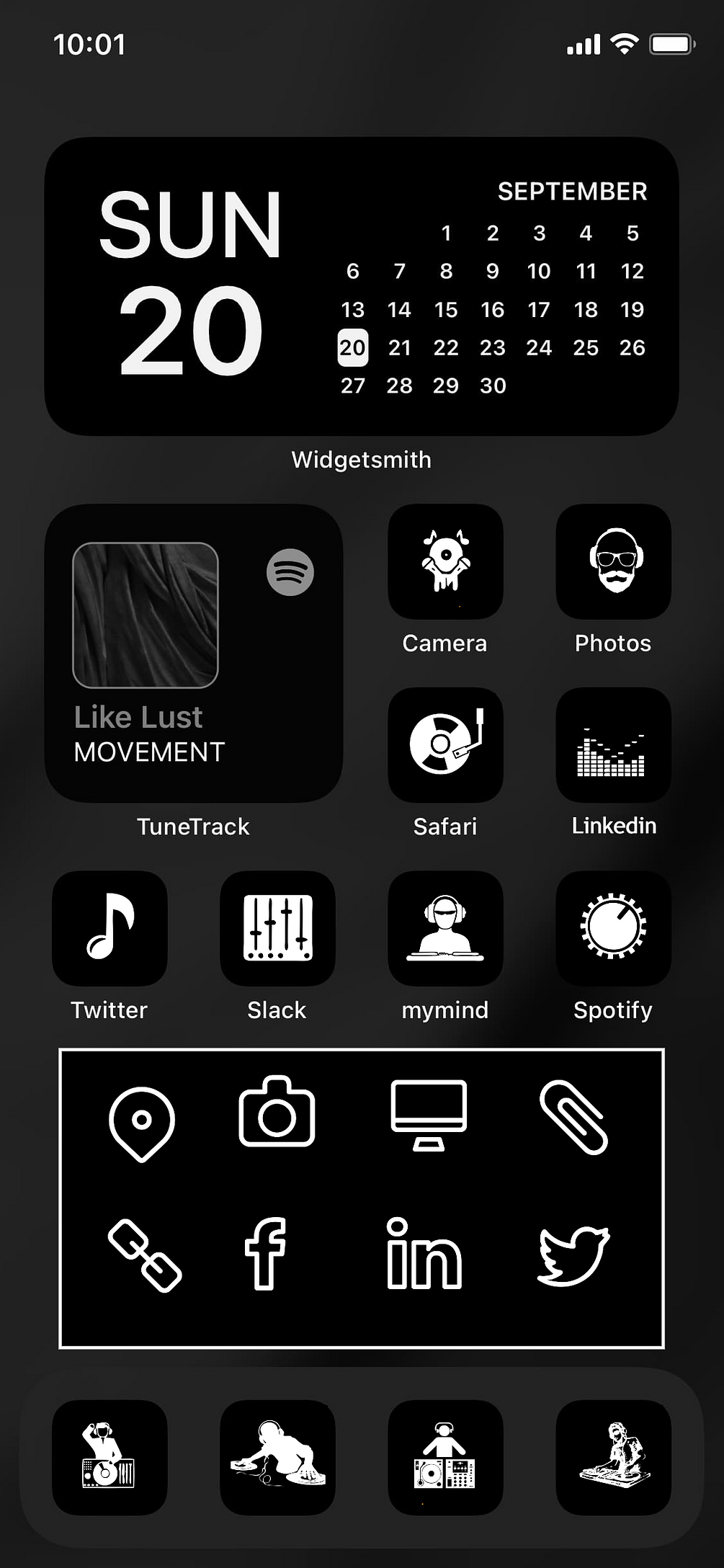The height and width of the screenshot is (1568, 724).
Task: Launch the Slack app
Action: 277,928
